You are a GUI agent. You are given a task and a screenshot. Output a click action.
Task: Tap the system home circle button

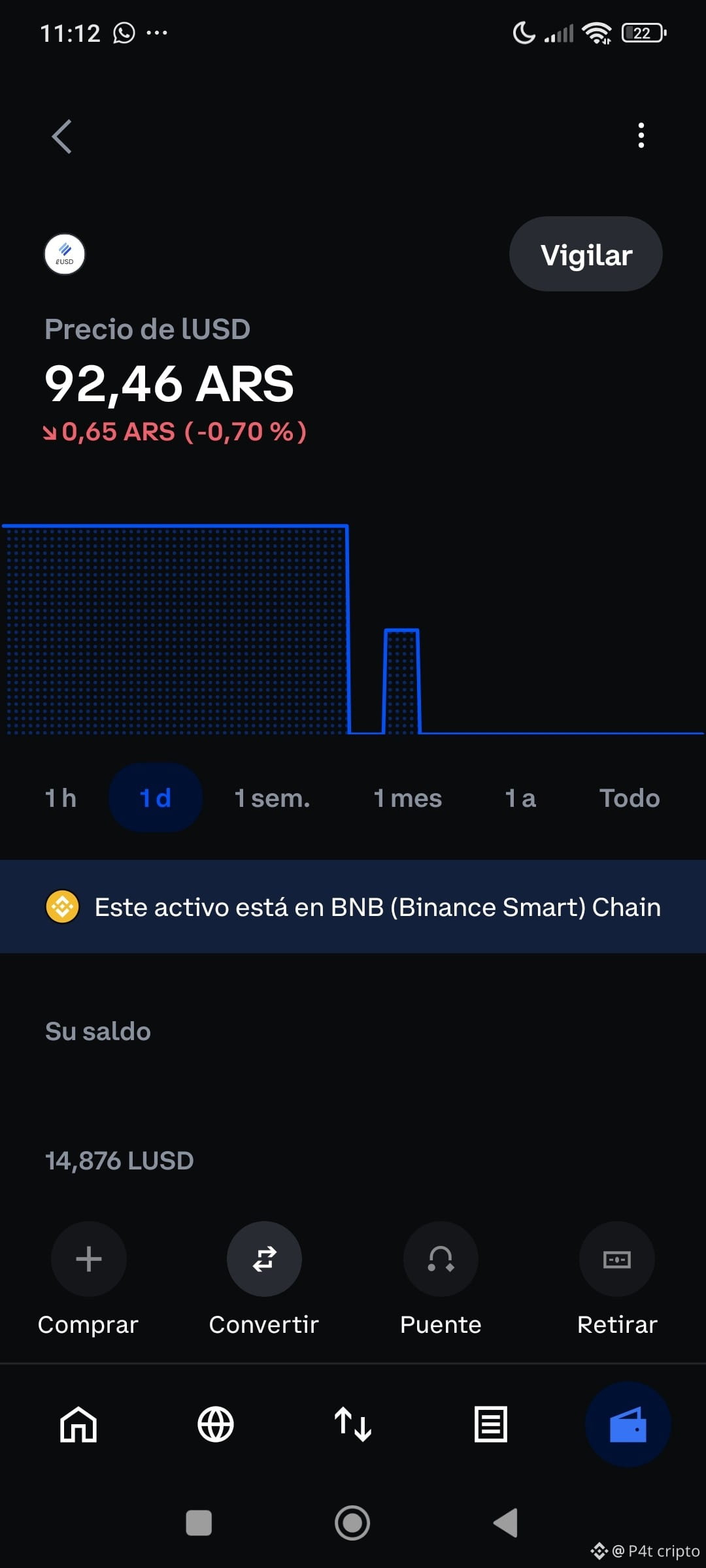(x=352, y=1523)
